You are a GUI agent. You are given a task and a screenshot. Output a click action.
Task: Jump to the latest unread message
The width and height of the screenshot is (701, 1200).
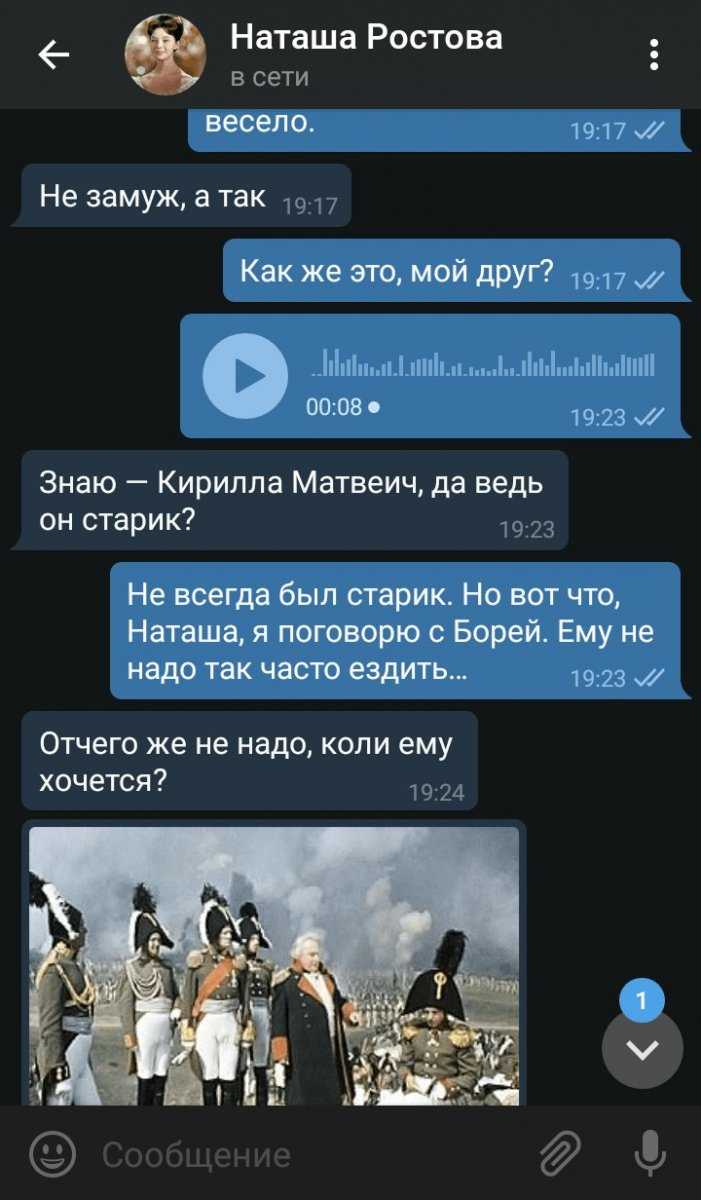(642, 1048)
